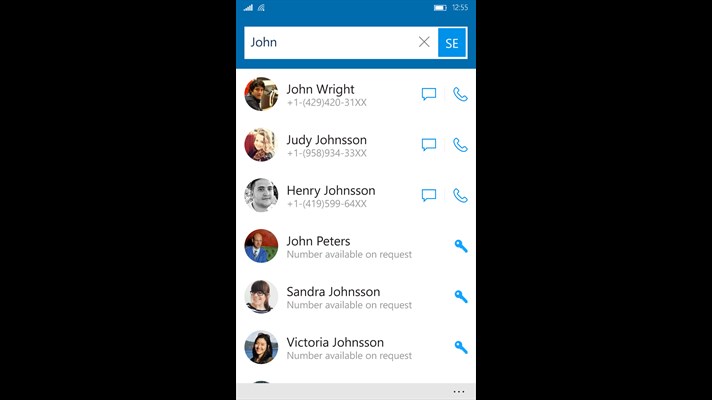This screenshot has height=400, width=712.
Task: Tap the SE button next to search
Action: coord(452,43)
